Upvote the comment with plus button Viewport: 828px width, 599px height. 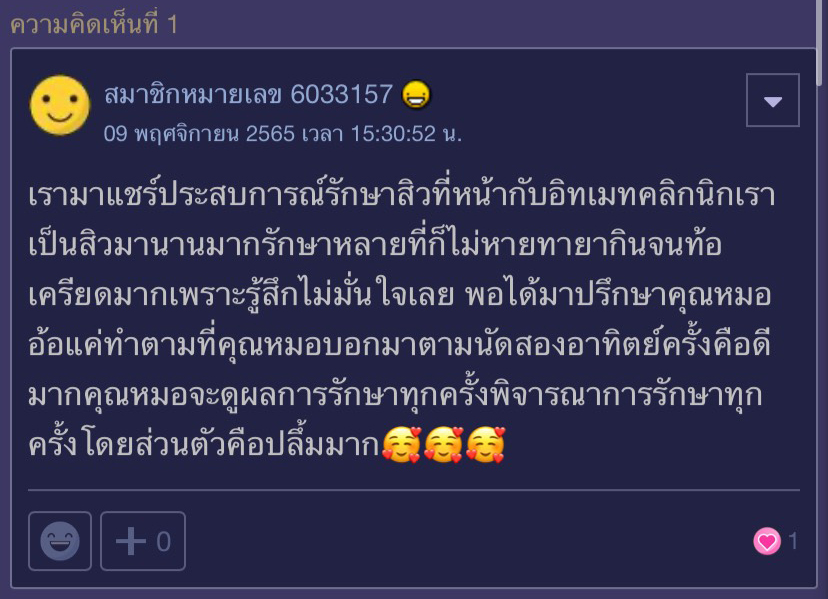143,541
